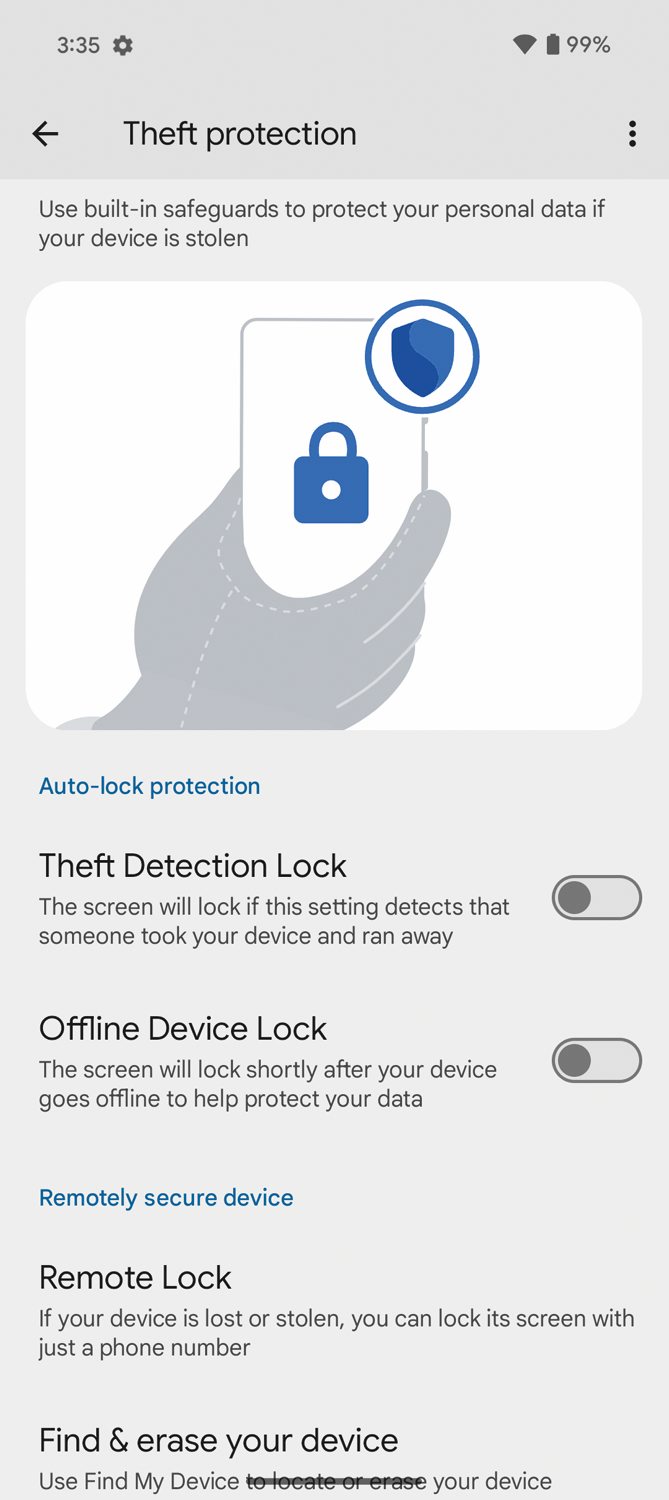Open Remote Lock settings
669x1500 pixels.
(335, 1310)
